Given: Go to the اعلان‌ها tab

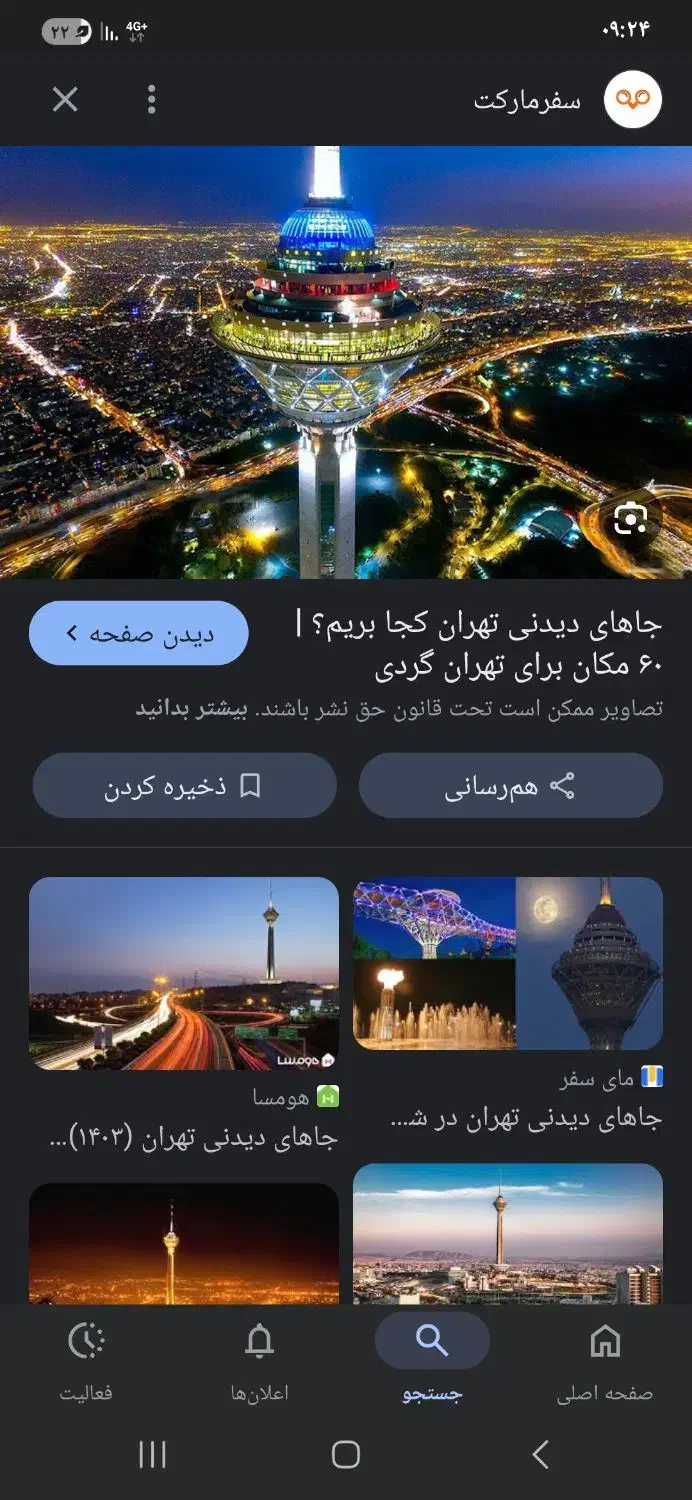Looking at the screenshot, I should pos(259,1356).
